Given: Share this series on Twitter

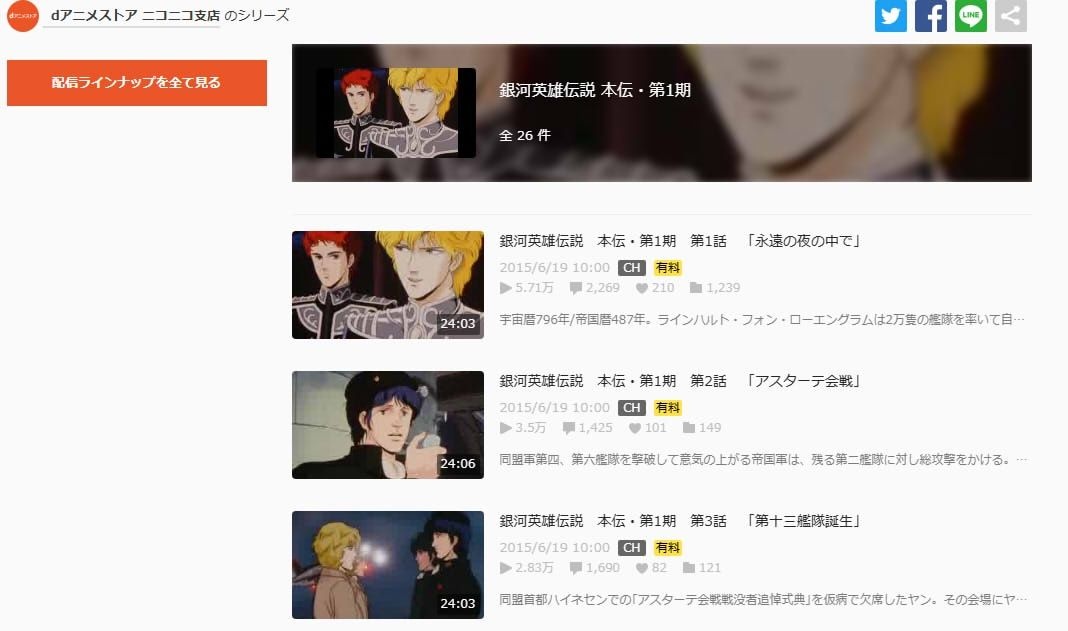Looking at the screenshot, I should point(890,16).
